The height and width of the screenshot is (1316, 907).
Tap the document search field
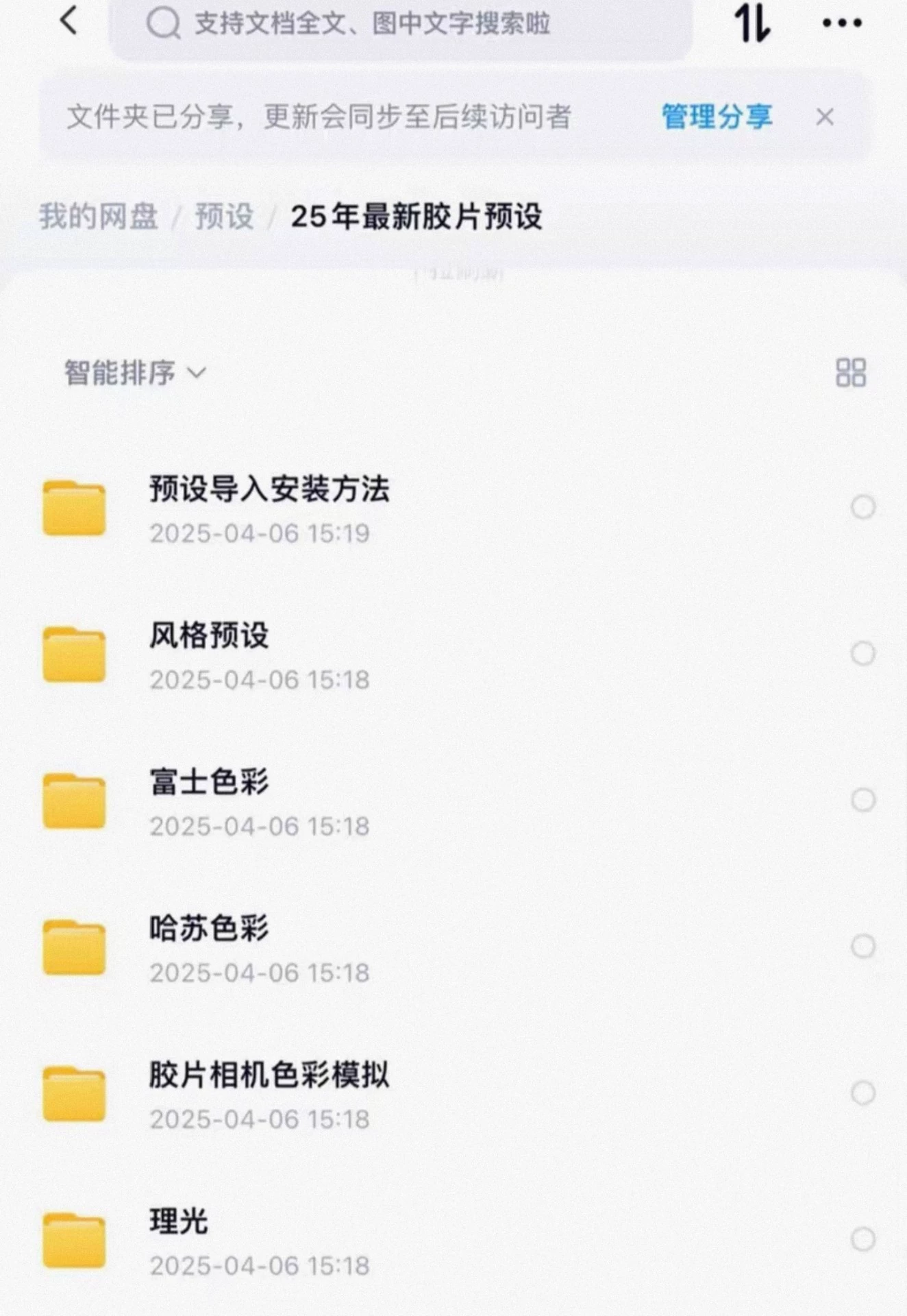[400, 25]
